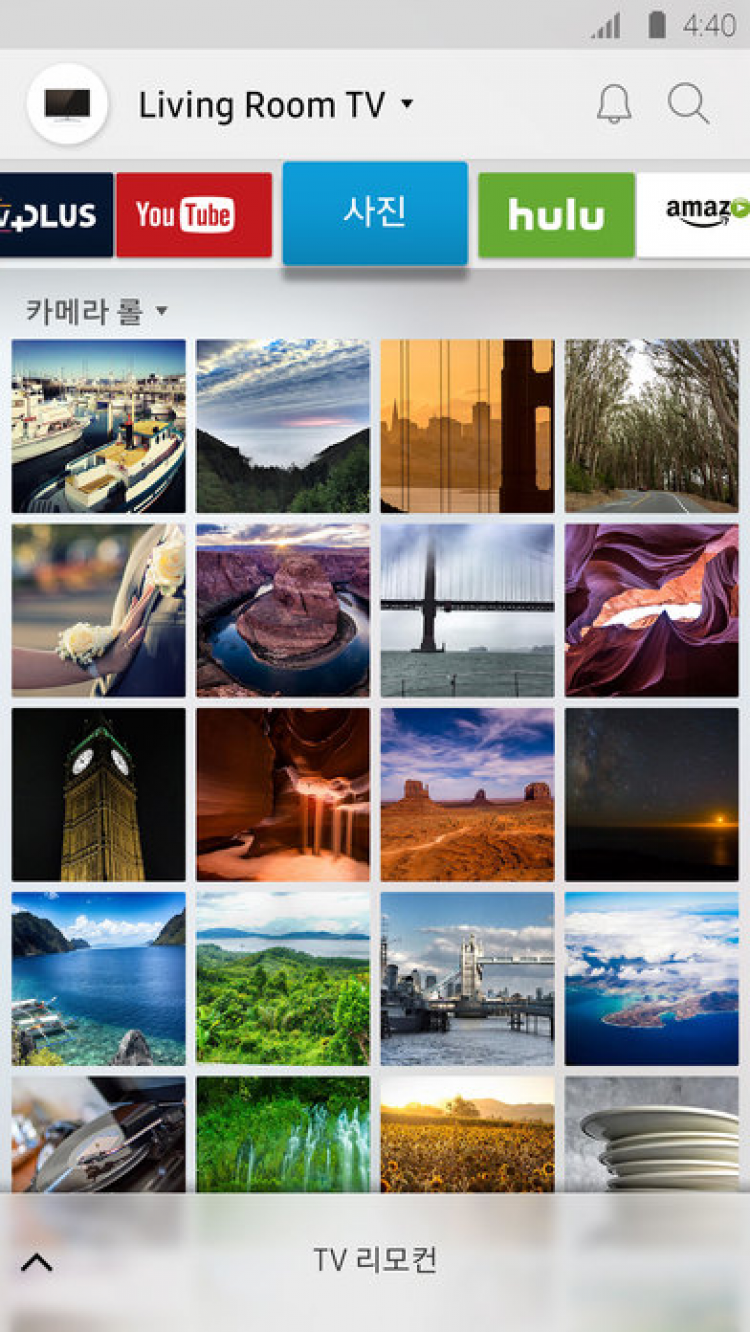Launch the YouTube app tile

pyautogui.click(x=194, y=215)
